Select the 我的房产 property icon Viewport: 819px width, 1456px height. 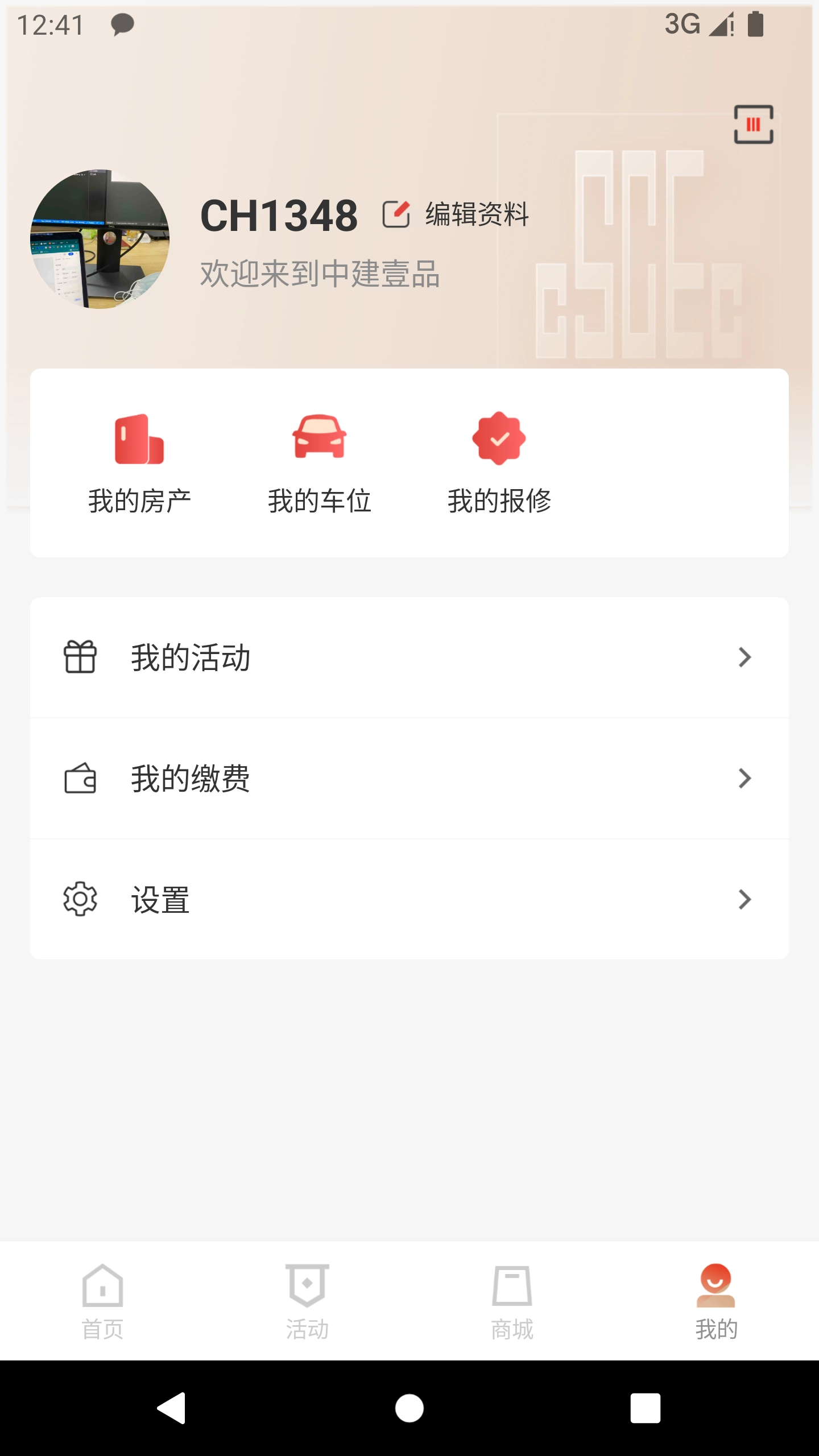pyautogui.click(x=139, y=438)
